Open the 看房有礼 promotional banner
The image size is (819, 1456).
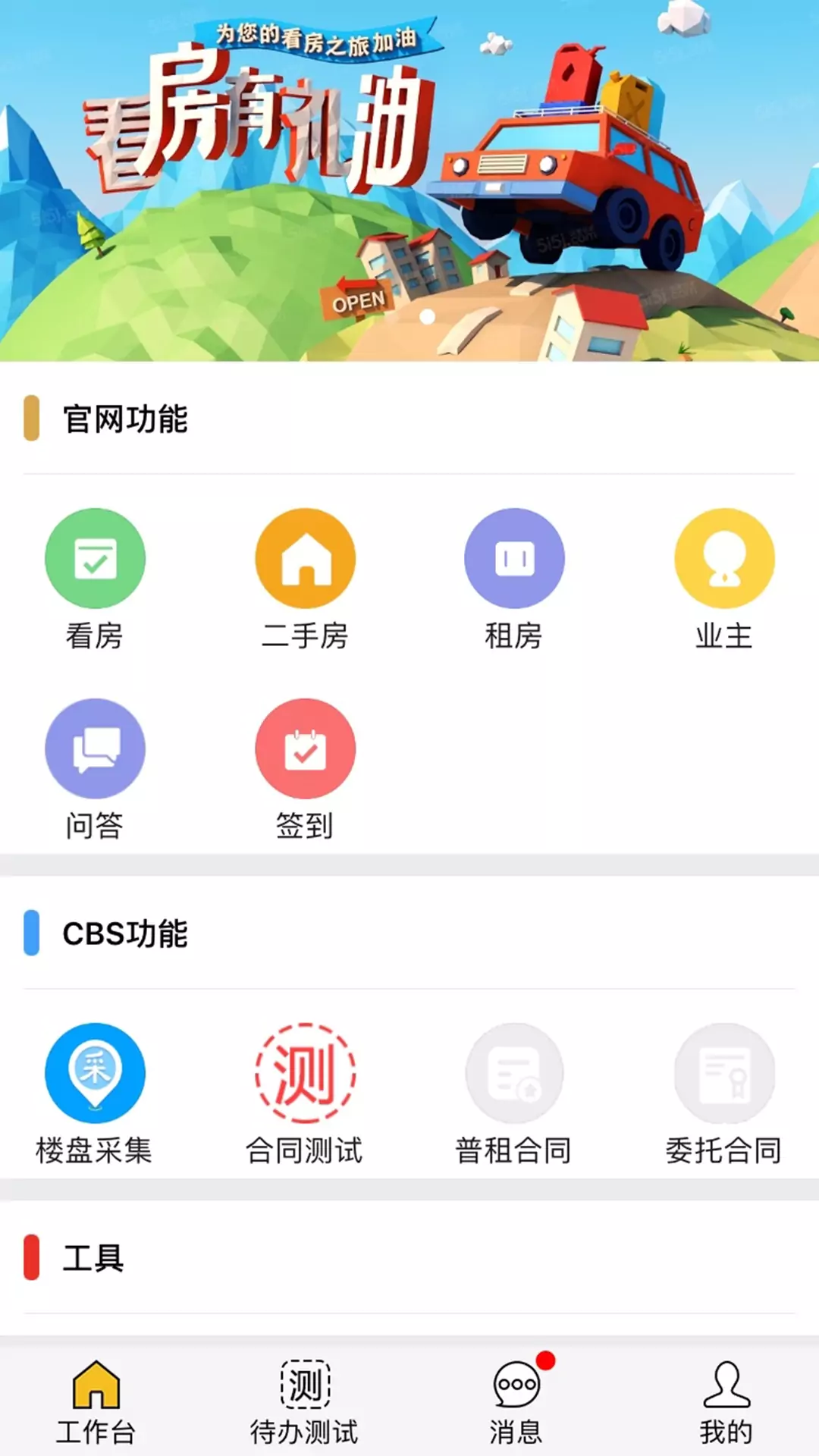409,180
